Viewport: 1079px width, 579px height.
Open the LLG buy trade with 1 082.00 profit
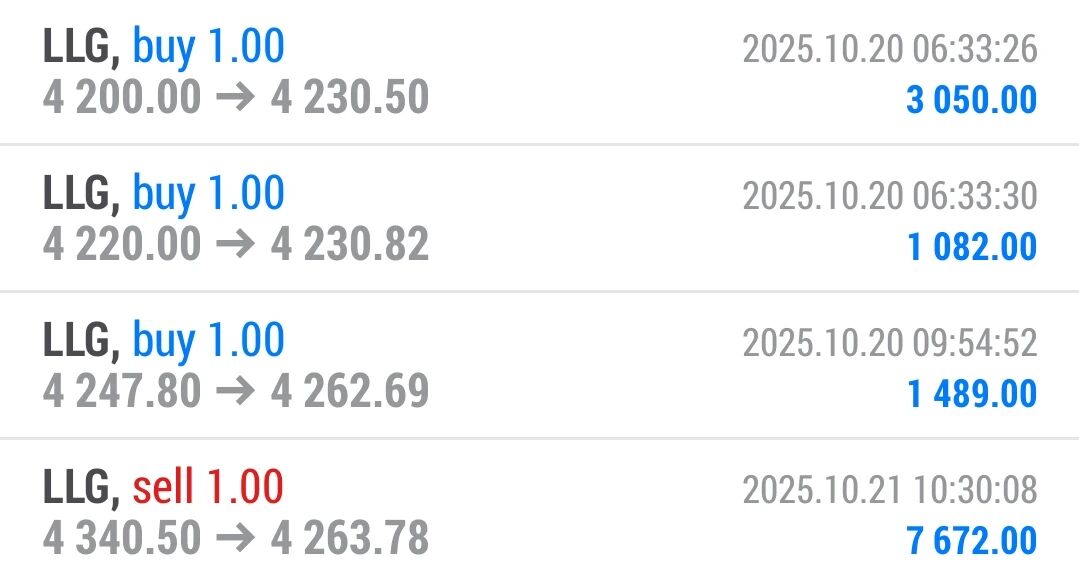[x=539, y=219]
